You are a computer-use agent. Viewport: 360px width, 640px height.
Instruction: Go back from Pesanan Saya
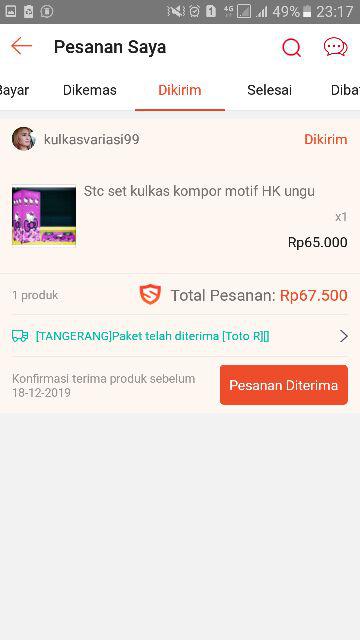[22, 46]
